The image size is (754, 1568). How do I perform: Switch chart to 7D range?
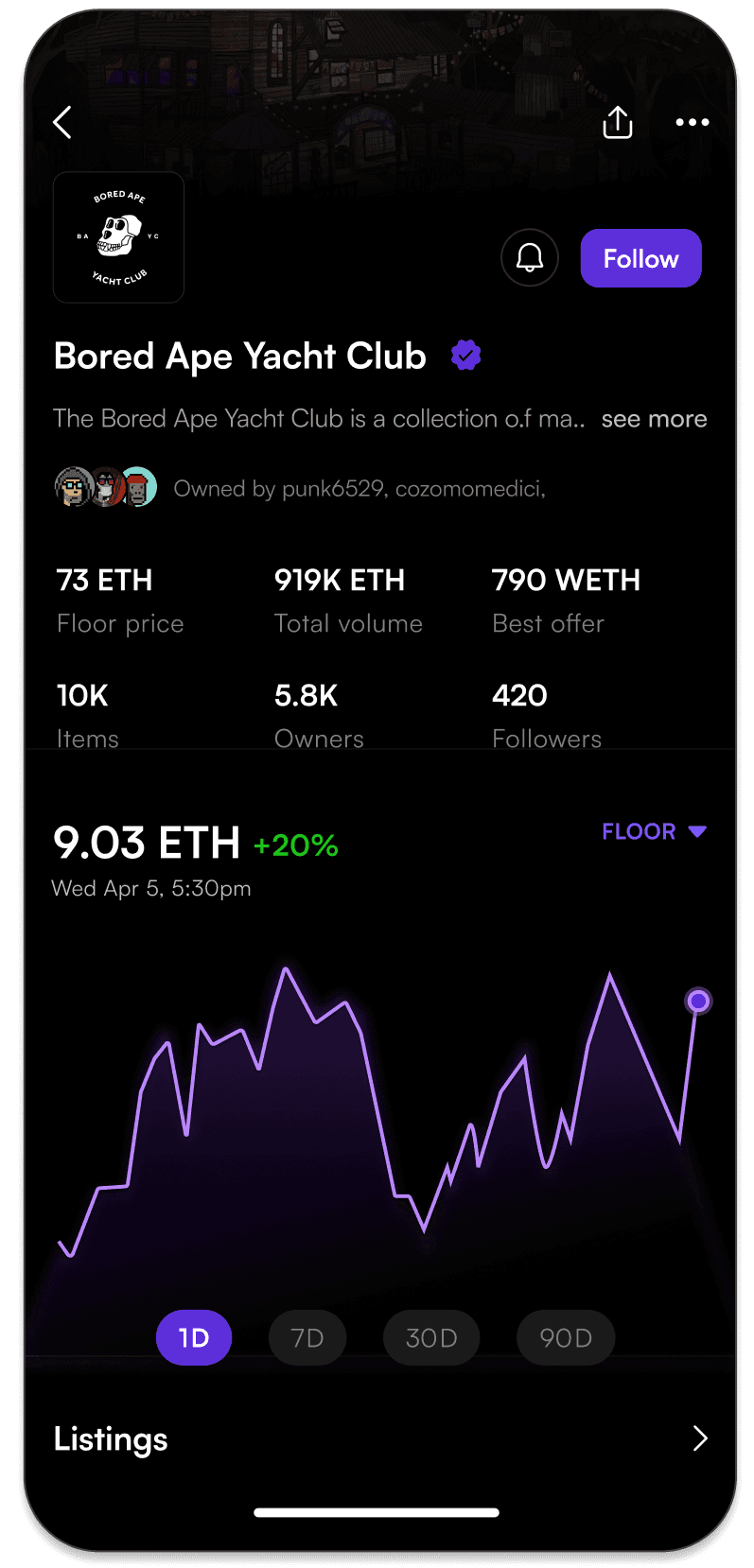pyautogui.click(x=307, y=1337)
